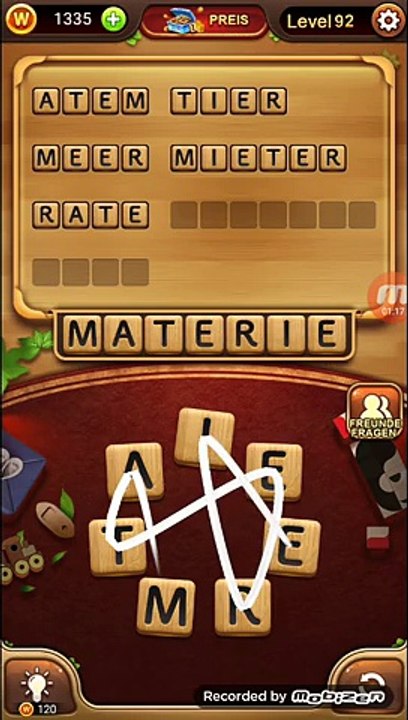The image size is (408, 720).
Task: Add coins with the green plus
Action: click(x=113, y=20)
